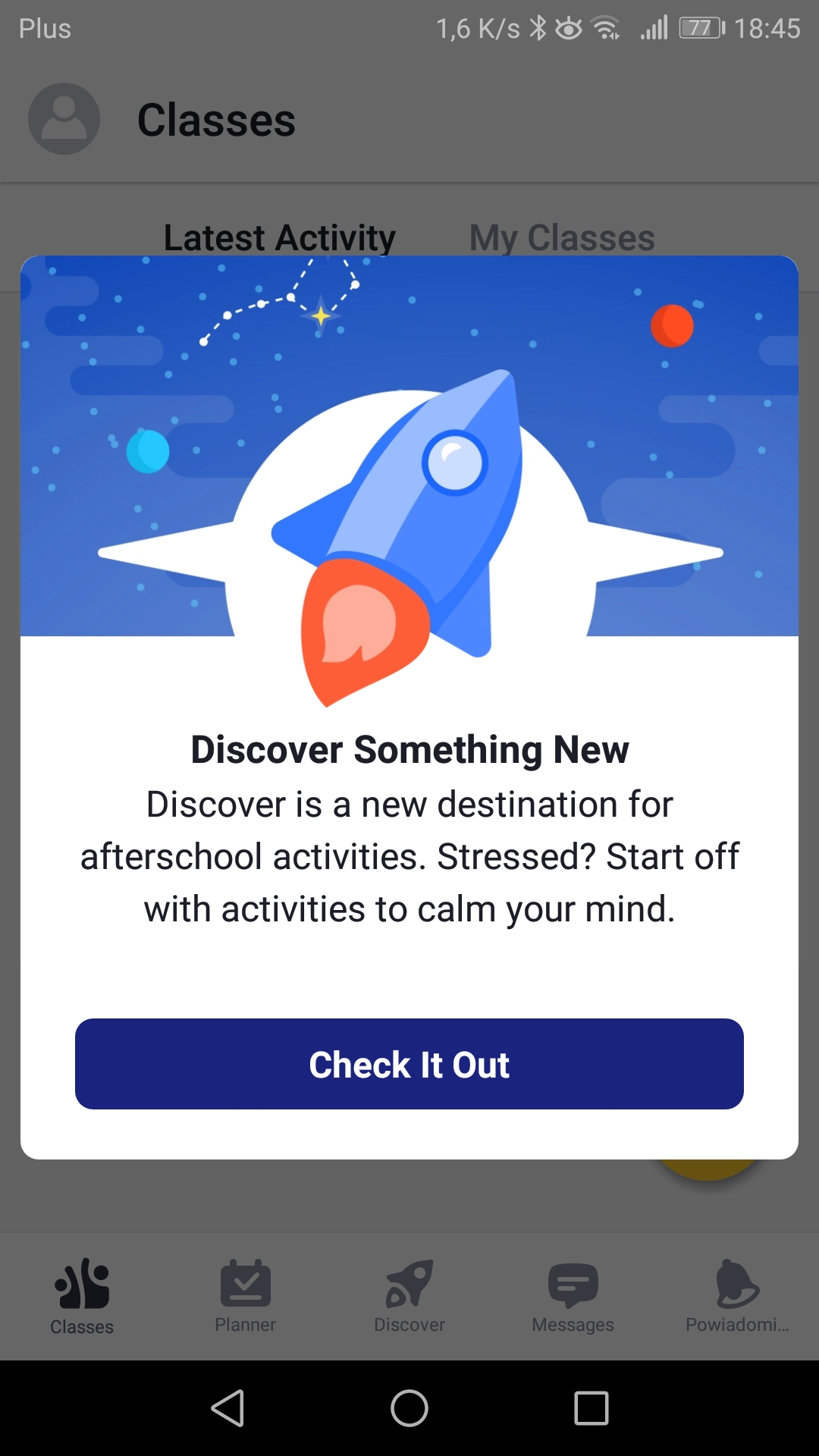Screen dimensions: 819x1456
Task: Open the profile avatar icon
Action: [x=64, y=119]
